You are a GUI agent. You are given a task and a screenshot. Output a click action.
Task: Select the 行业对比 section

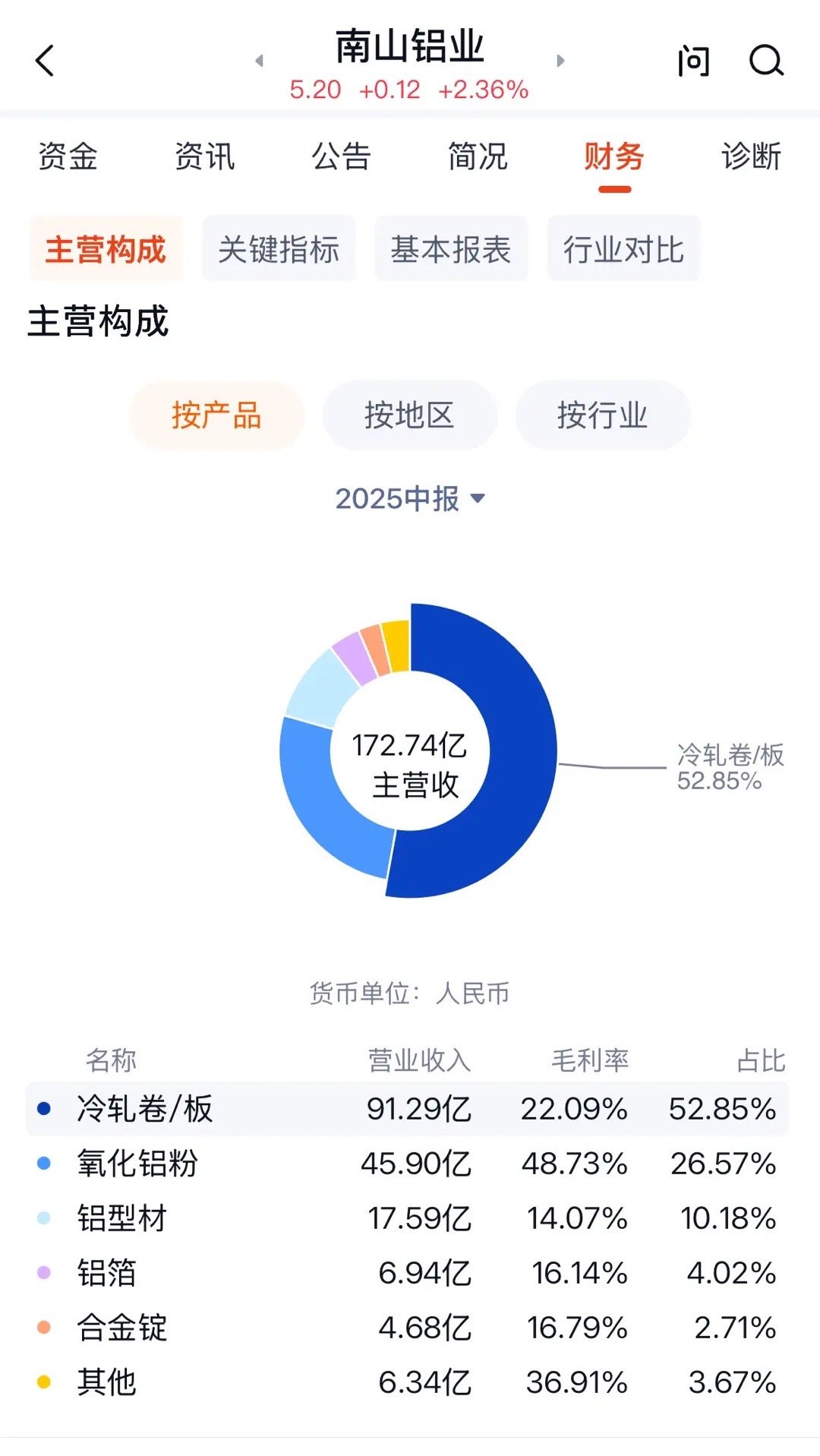tap(623, 248)
